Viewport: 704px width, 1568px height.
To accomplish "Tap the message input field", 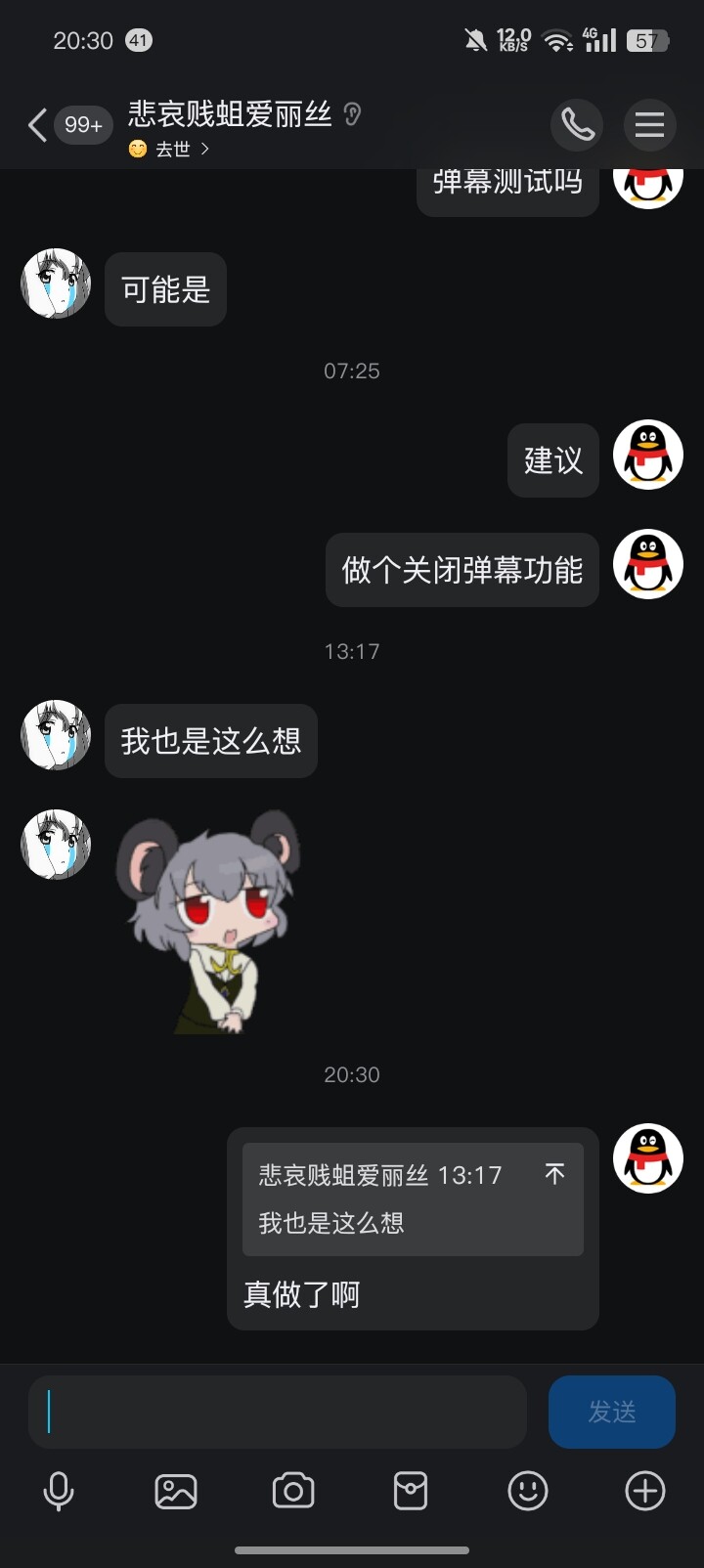I will pos(278,1412).
